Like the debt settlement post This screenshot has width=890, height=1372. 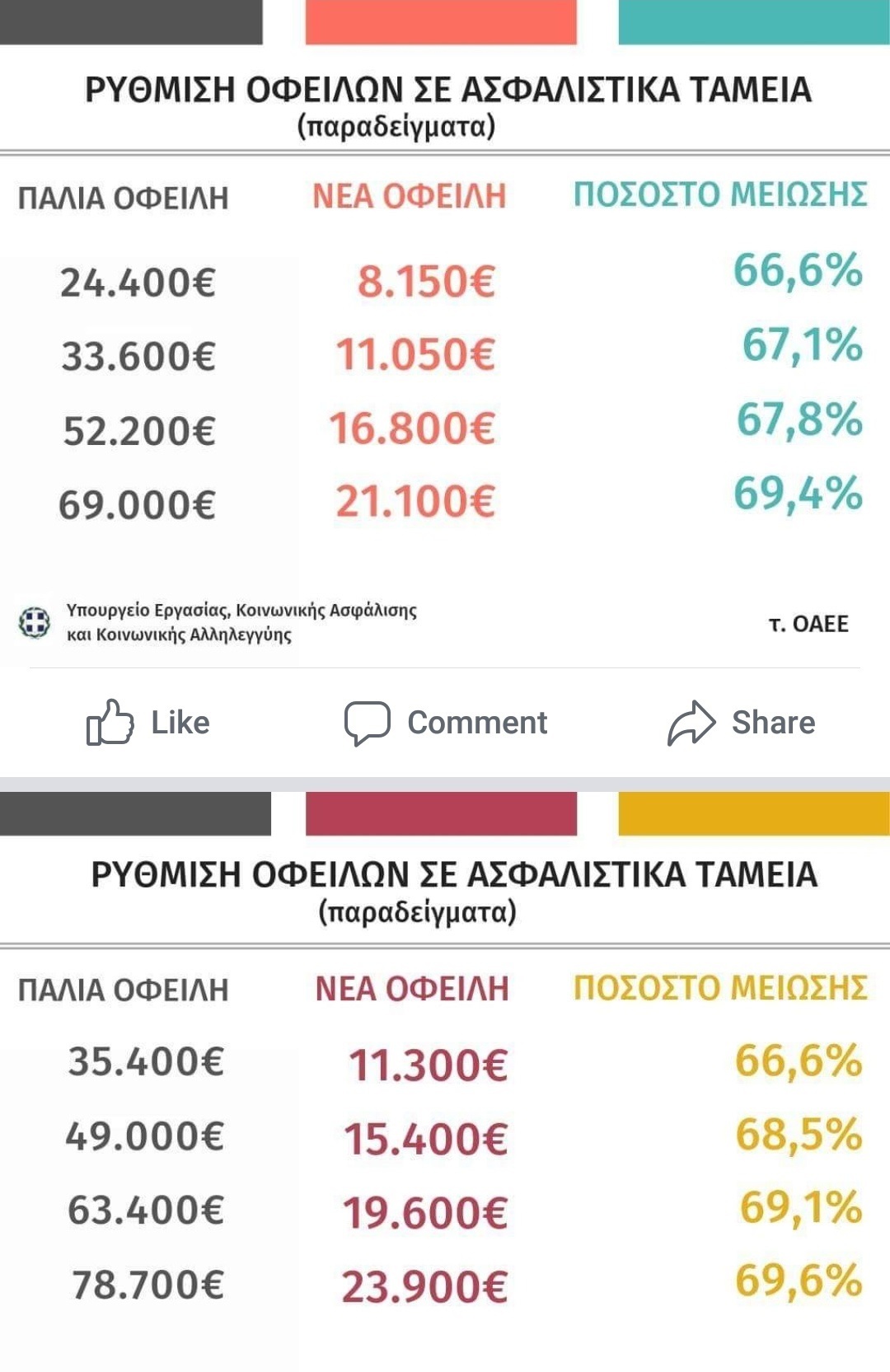point(148,723)
